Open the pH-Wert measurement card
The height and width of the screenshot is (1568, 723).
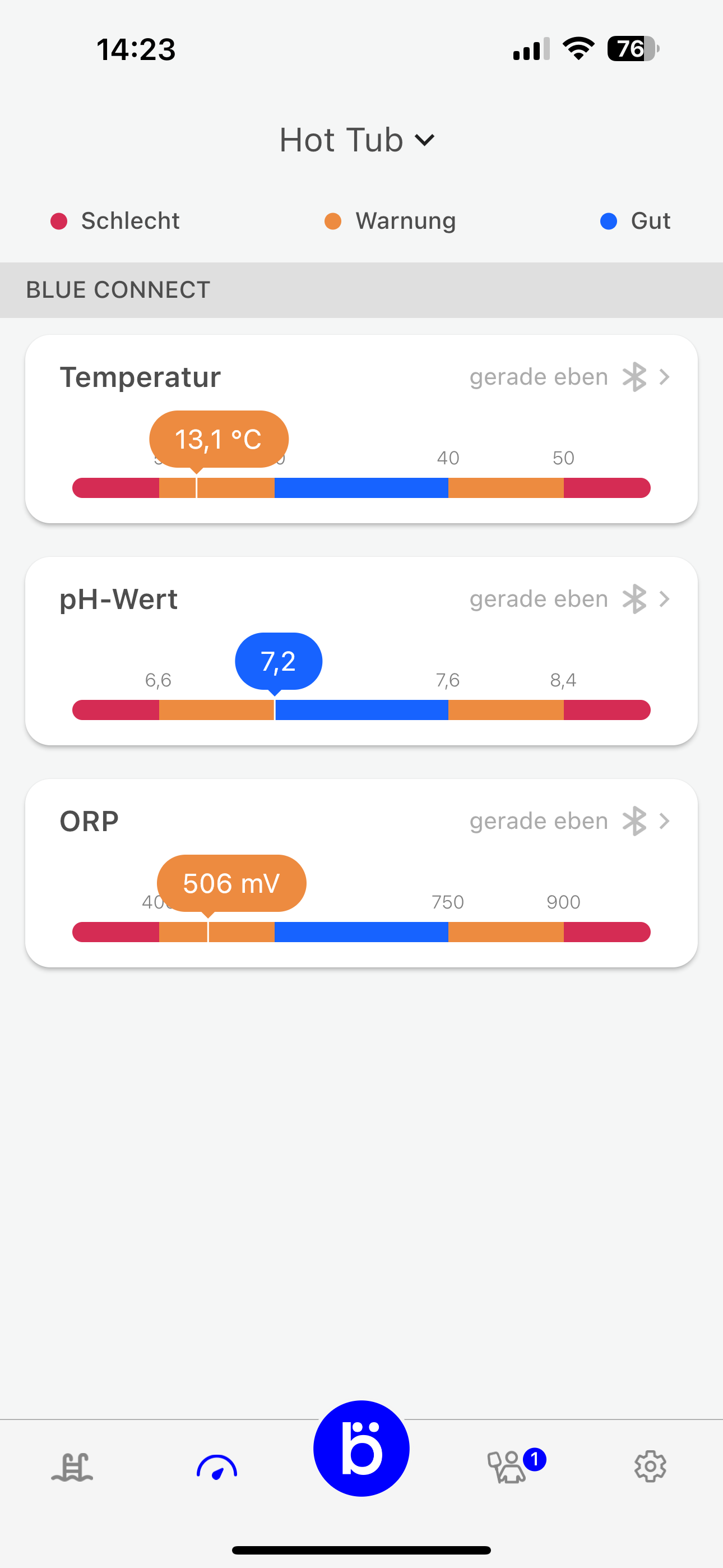[x=361, y=651]
